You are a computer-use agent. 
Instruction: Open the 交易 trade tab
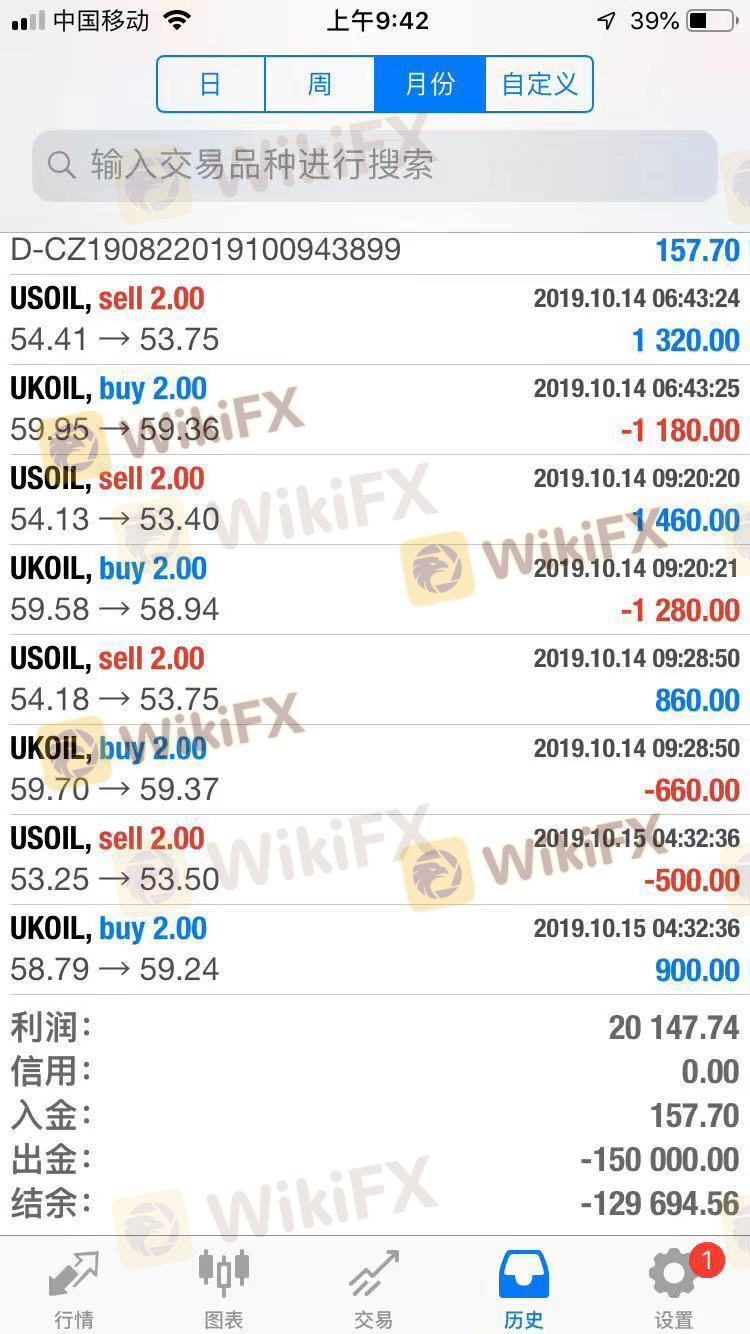374,1288
